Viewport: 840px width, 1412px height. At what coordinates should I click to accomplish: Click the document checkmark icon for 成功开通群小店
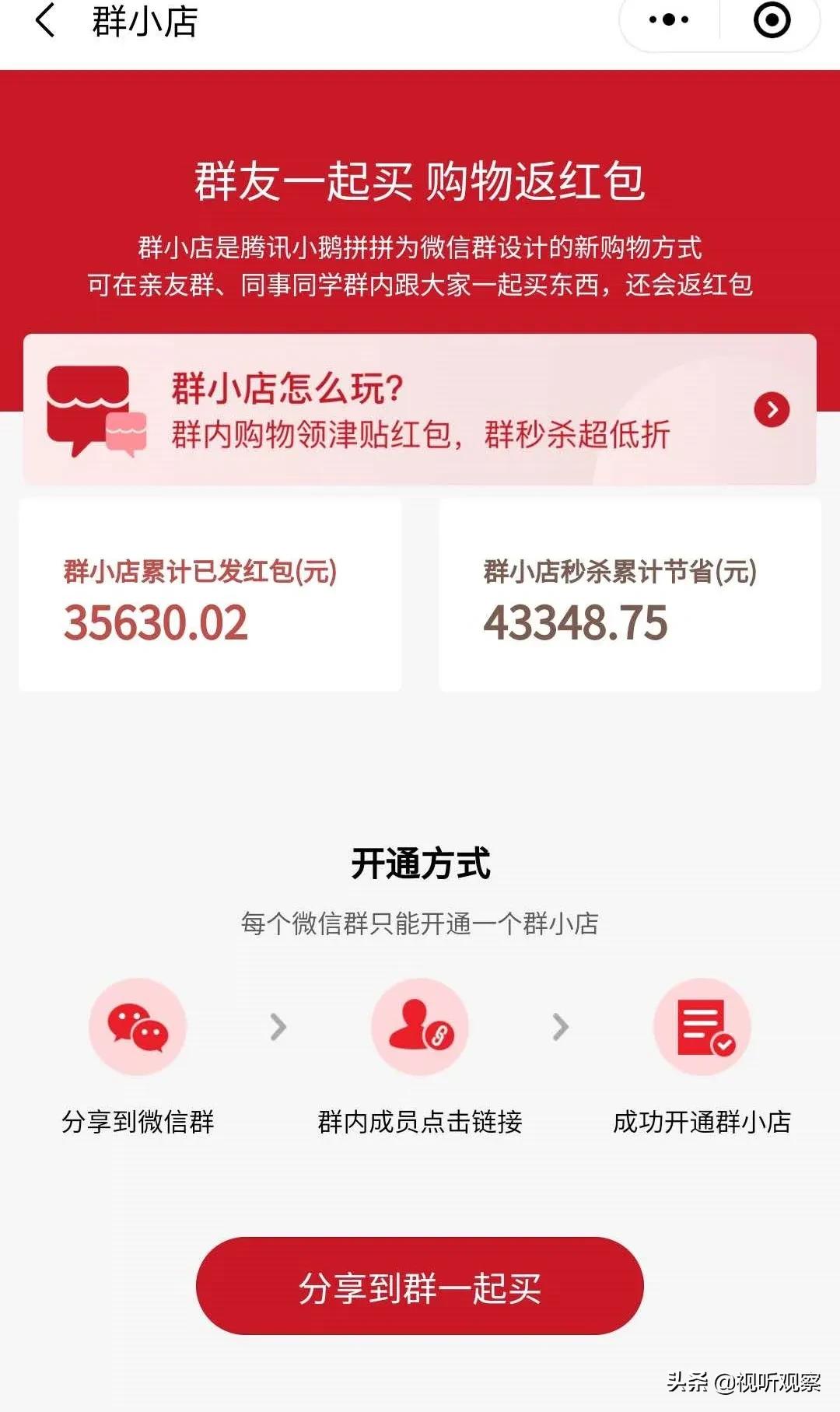click(x=702, y=1027)
